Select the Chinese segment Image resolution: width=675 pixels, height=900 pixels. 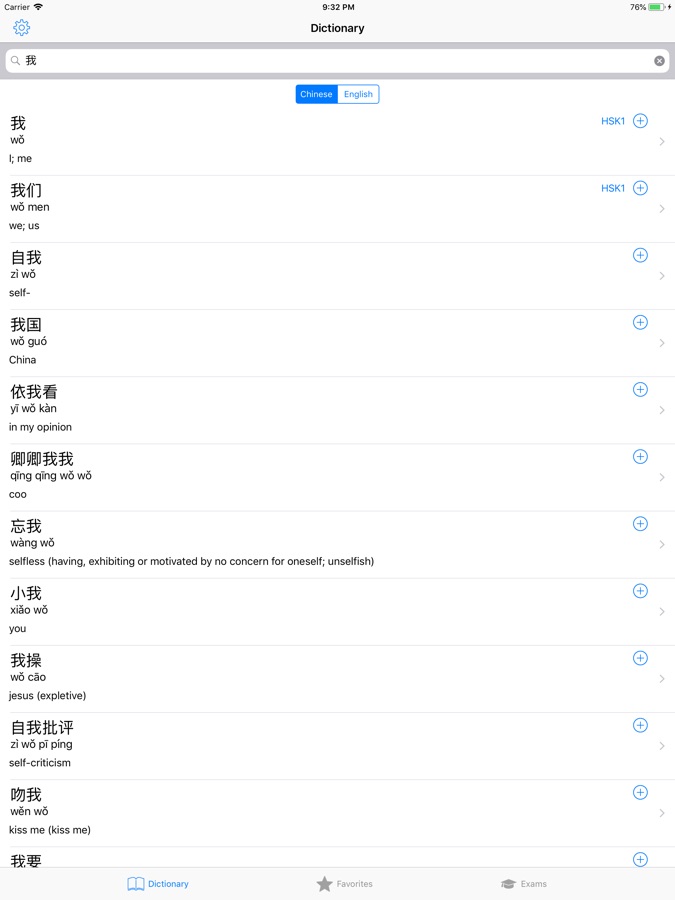[316, 94]
